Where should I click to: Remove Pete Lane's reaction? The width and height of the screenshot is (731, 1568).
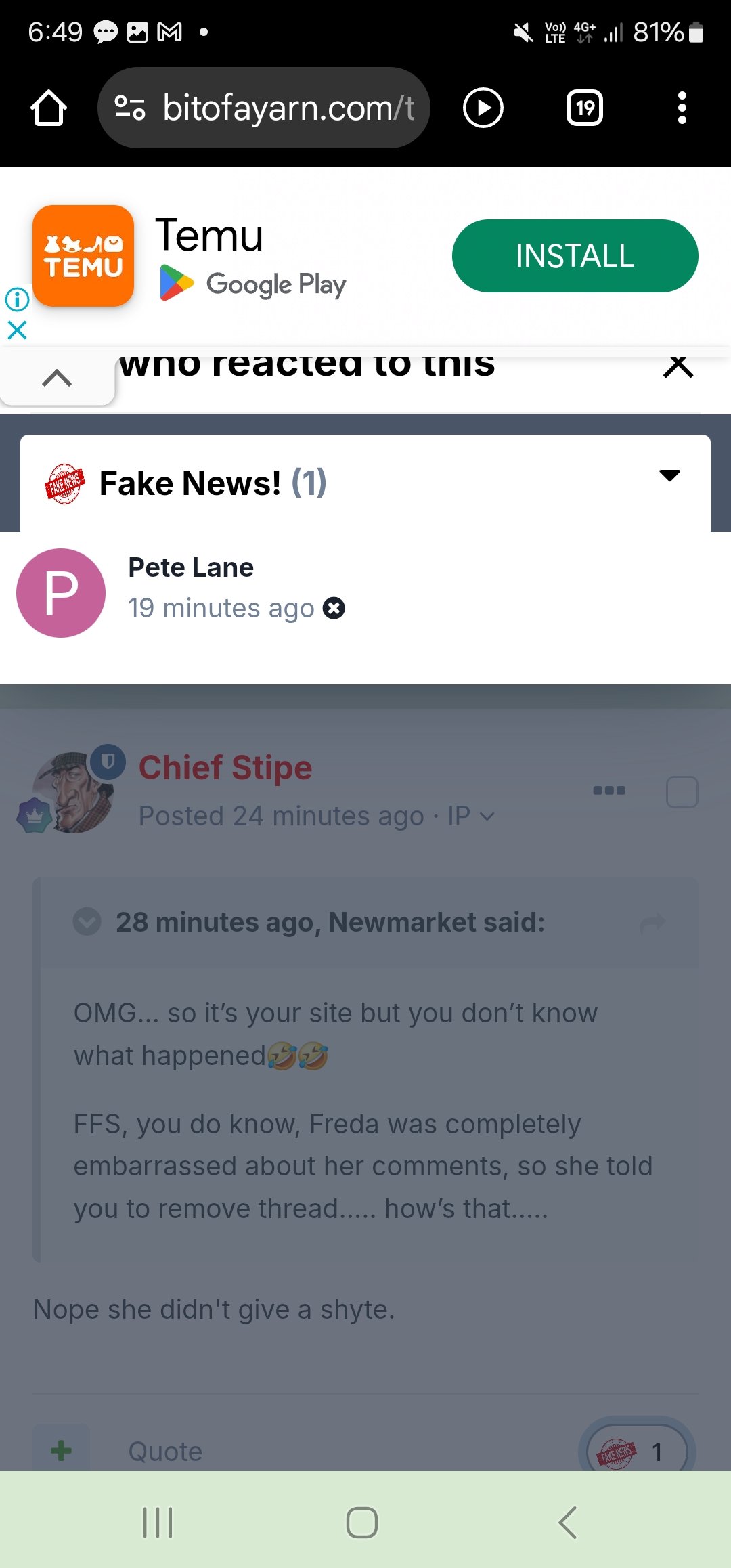[x=334, y=608]
